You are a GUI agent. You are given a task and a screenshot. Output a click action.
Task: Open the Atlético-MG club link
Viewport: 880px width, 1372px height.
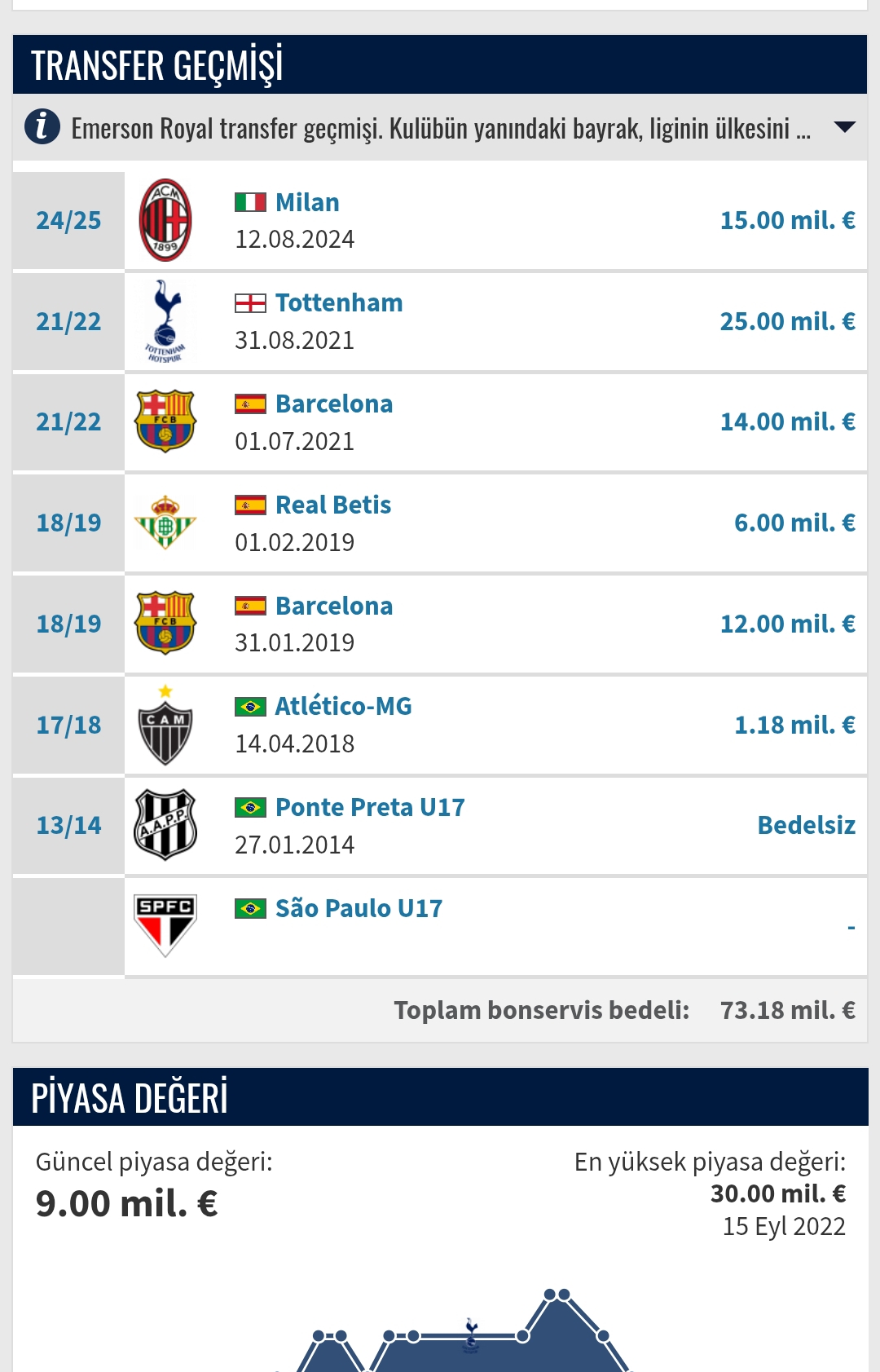343,707
